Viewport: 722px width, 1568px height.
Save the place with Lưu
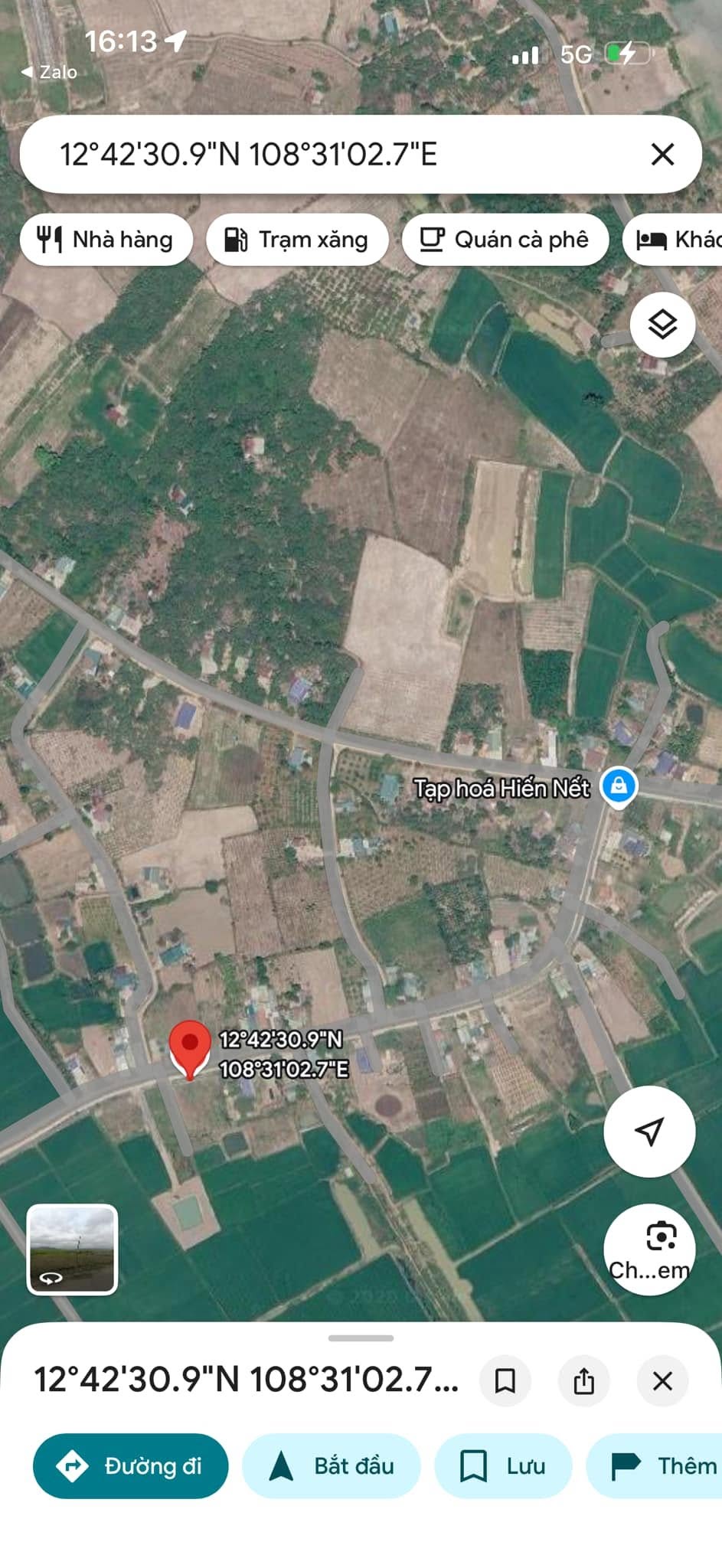(503, 1465)
